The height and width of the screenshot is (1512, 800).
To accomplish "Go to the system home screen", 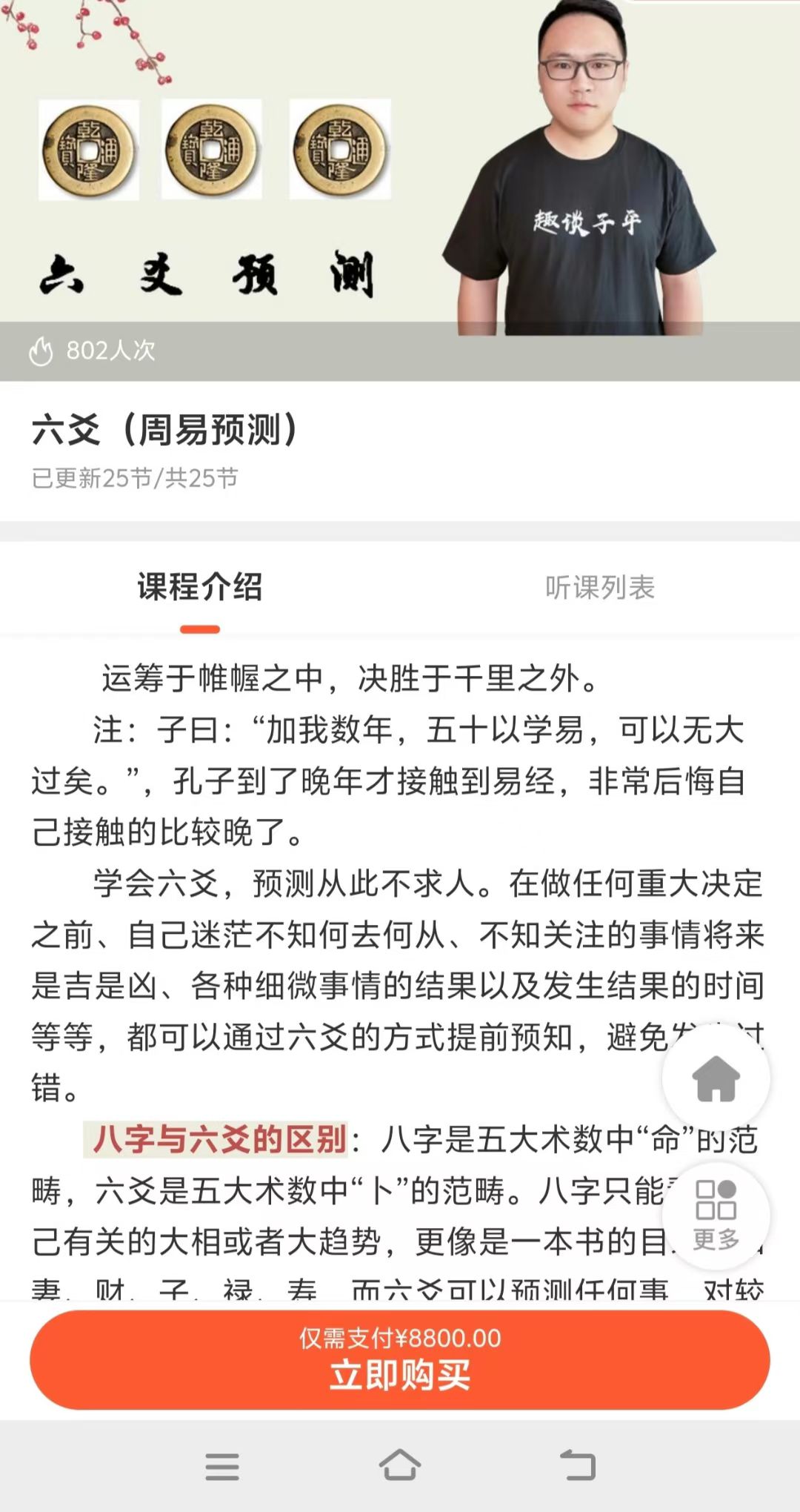I will pos(400,1465).
